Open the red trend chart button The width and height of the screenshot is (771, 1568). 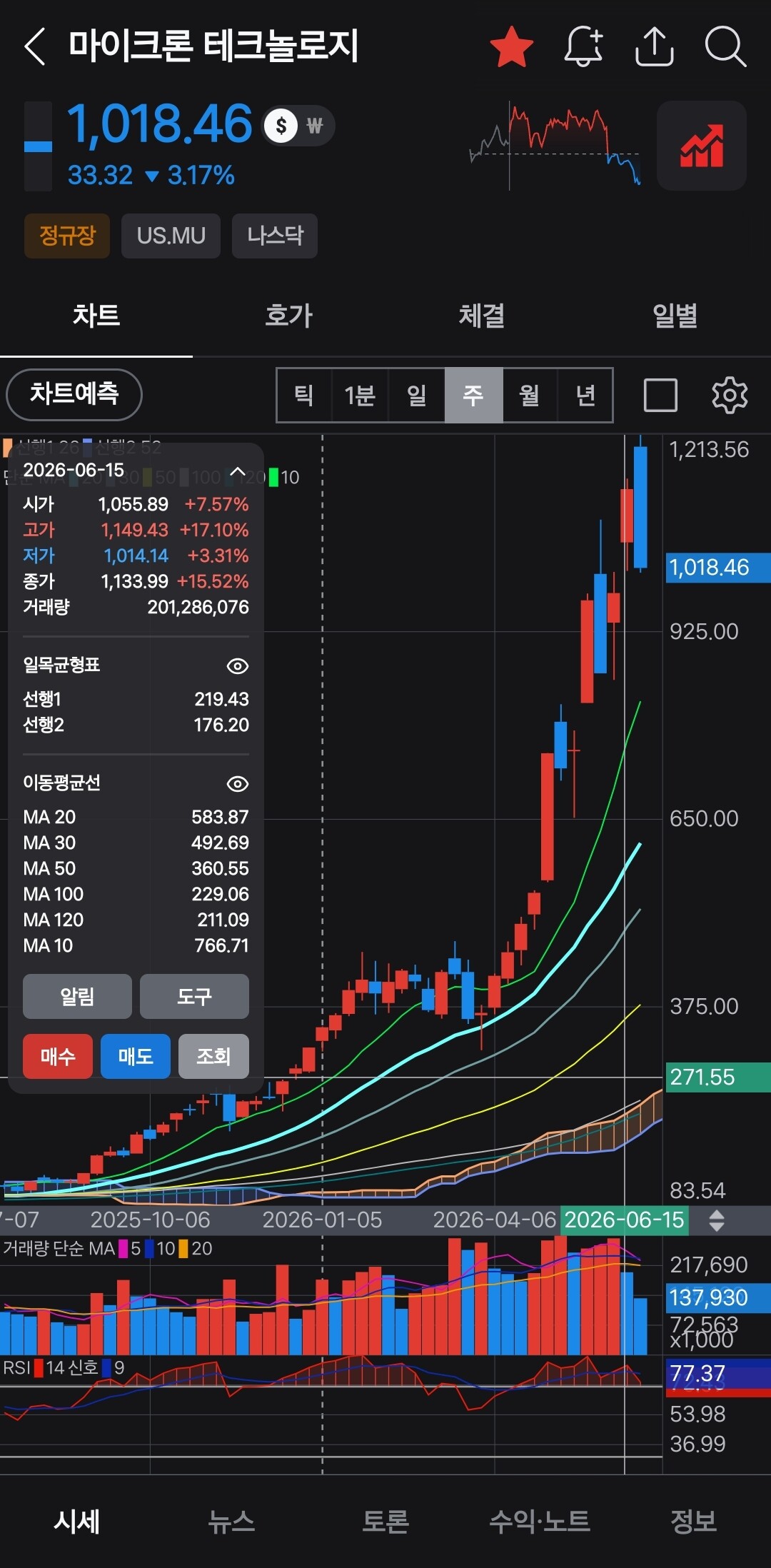[x=702, y=146]
